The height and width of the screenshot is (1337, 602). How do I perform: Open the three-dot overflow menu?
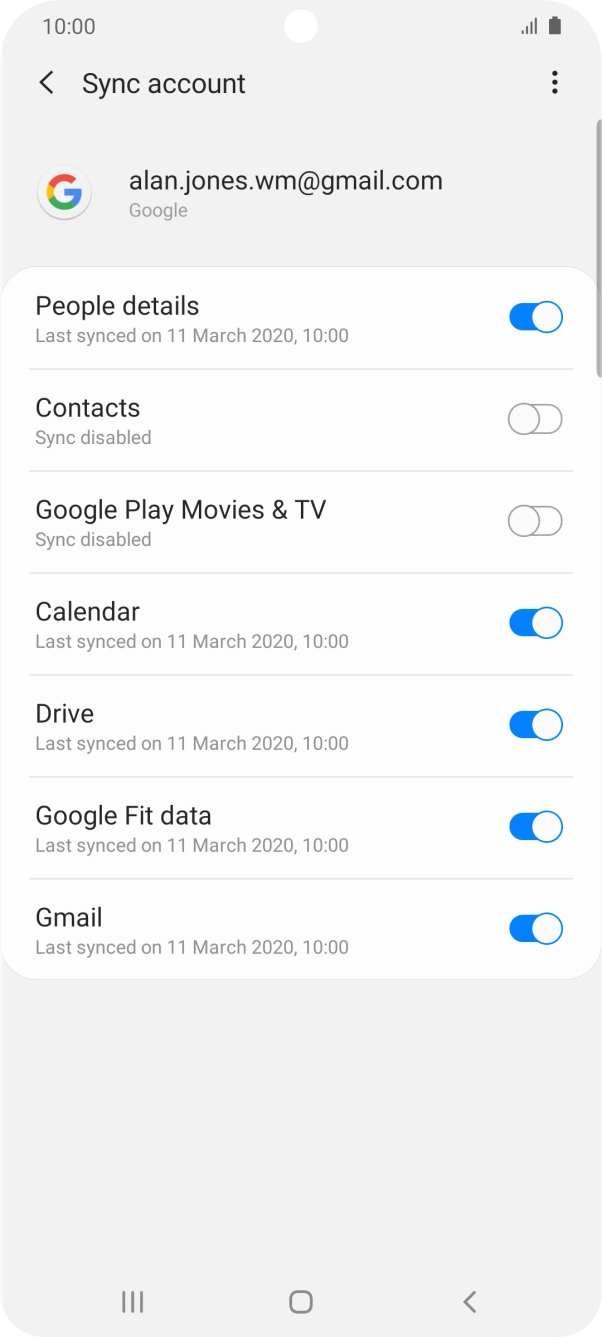pyautogui.click(x=555, y=83)
